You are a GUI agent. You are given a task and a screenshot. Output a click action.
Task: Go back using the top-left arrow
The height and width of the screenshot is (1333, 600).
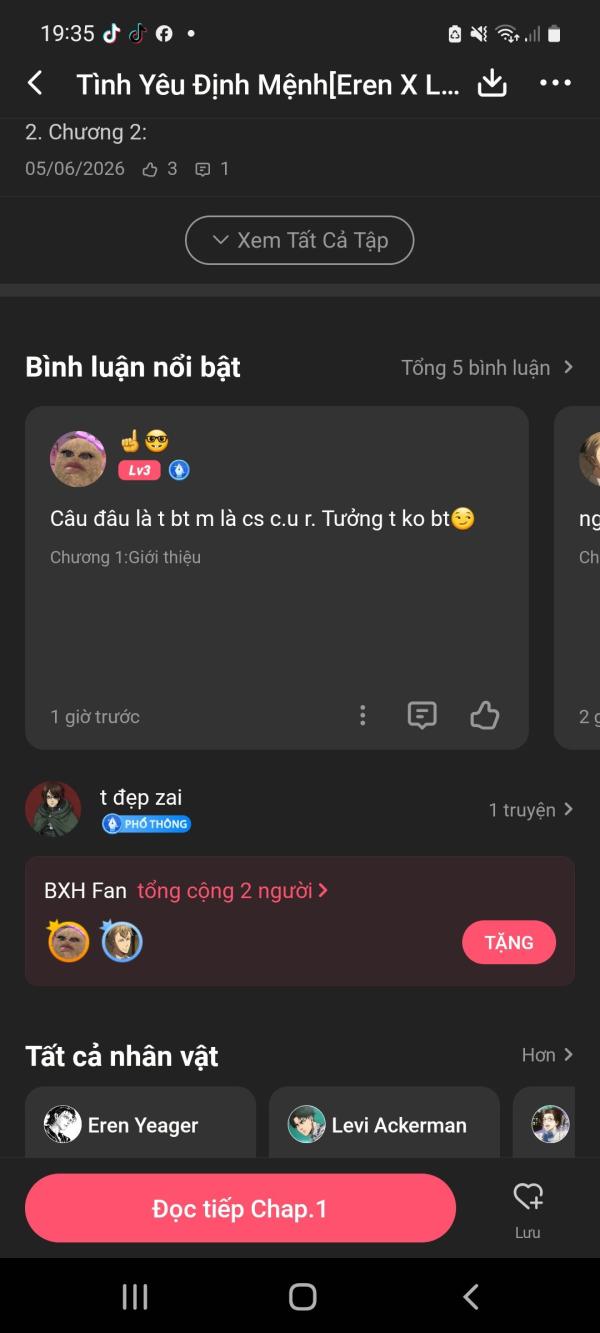[35, 83]
